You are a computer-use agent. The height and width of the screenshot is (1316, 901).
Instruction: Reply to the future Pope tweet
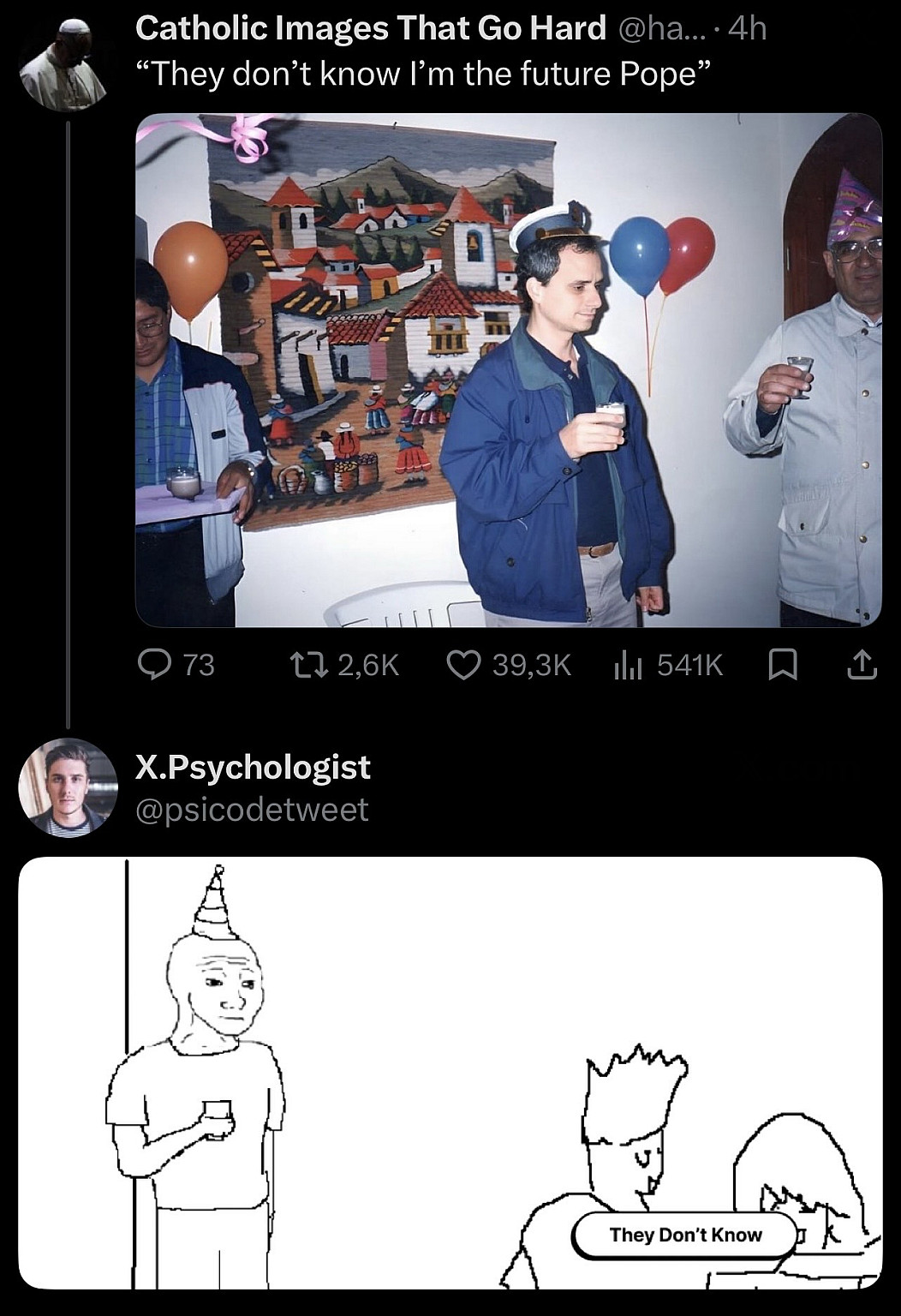[x=176, y=665]
